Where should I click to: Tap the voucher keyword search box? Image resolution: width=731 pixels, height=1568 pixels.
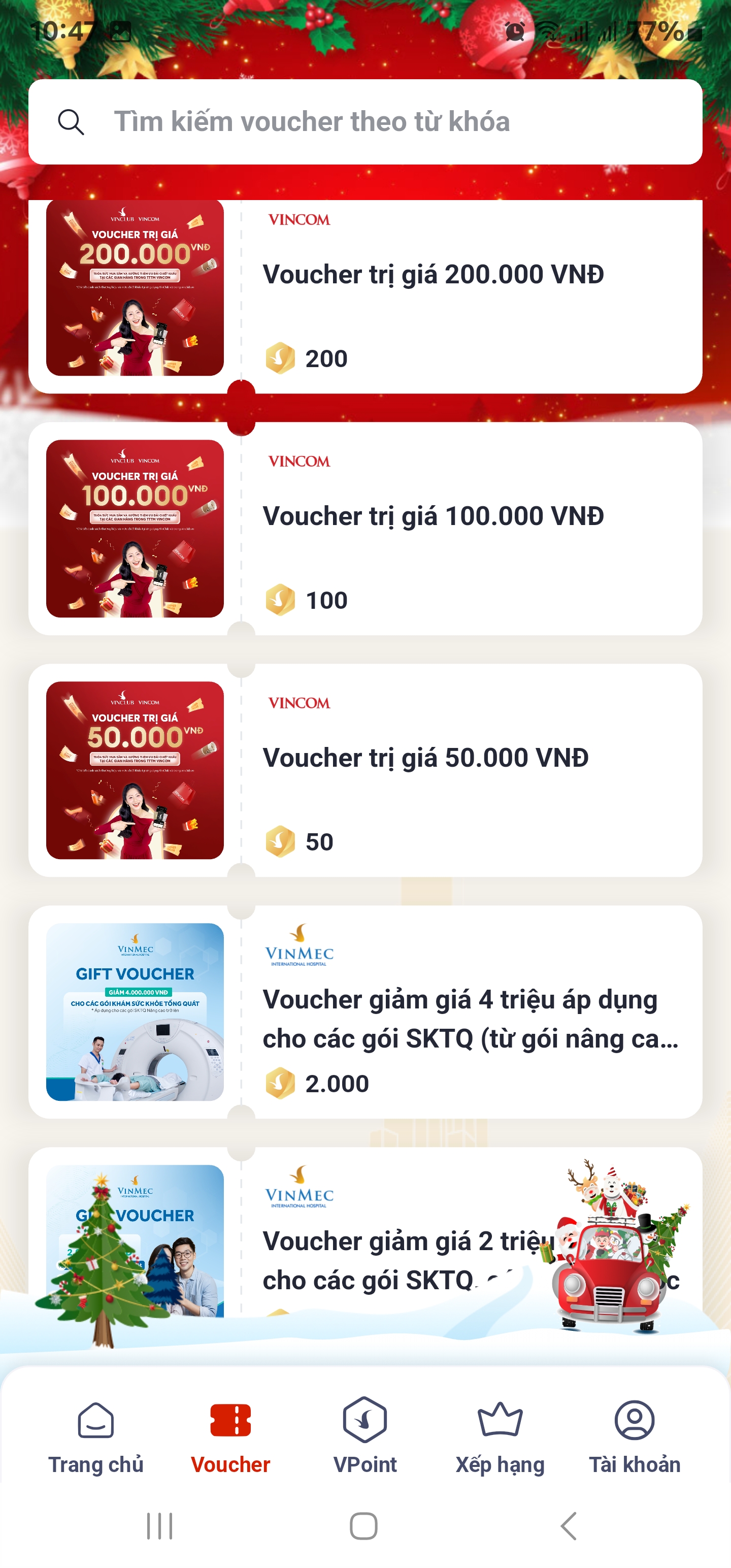click(x=365, y=122)
